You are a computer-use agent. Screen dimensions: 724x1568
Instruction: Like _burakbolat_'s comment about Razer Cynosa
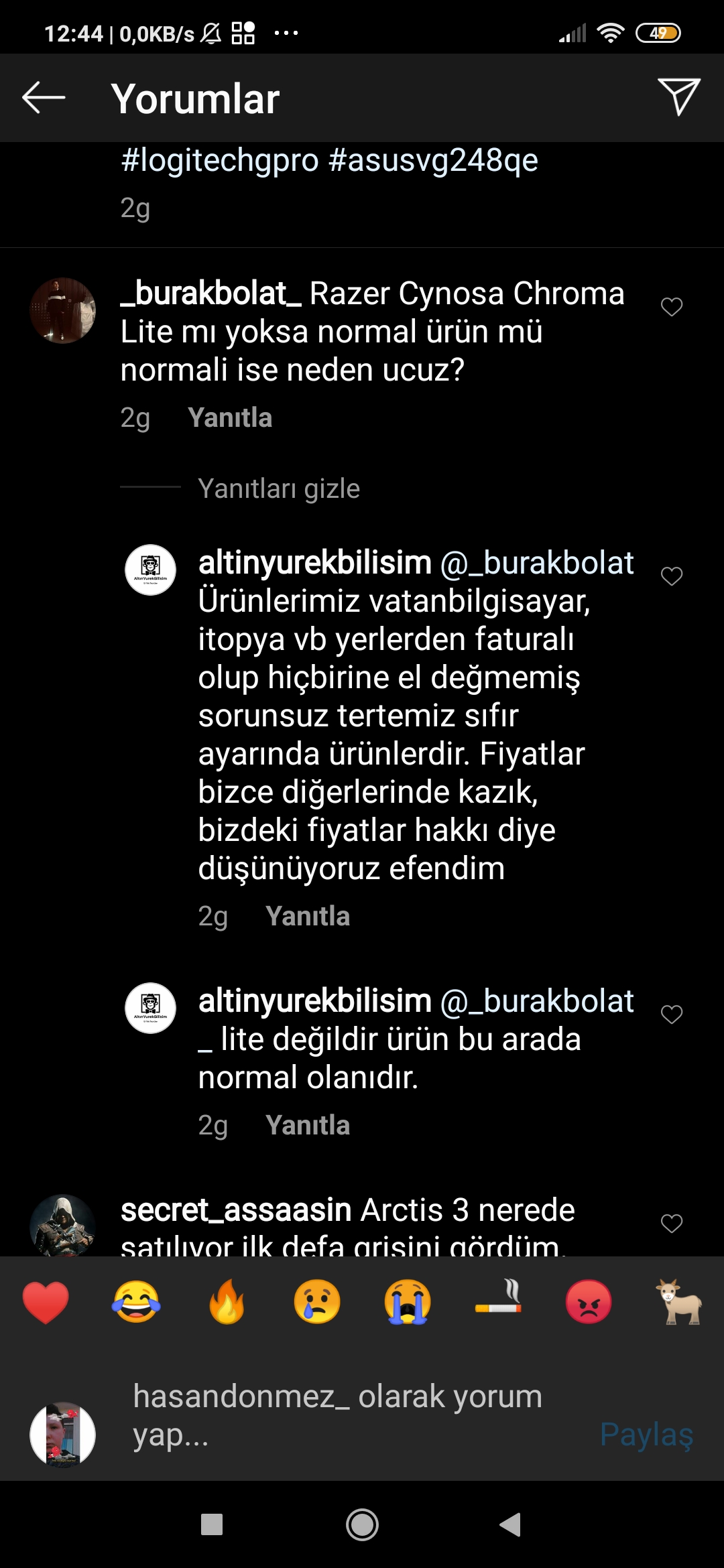click(x=671, y=307)
